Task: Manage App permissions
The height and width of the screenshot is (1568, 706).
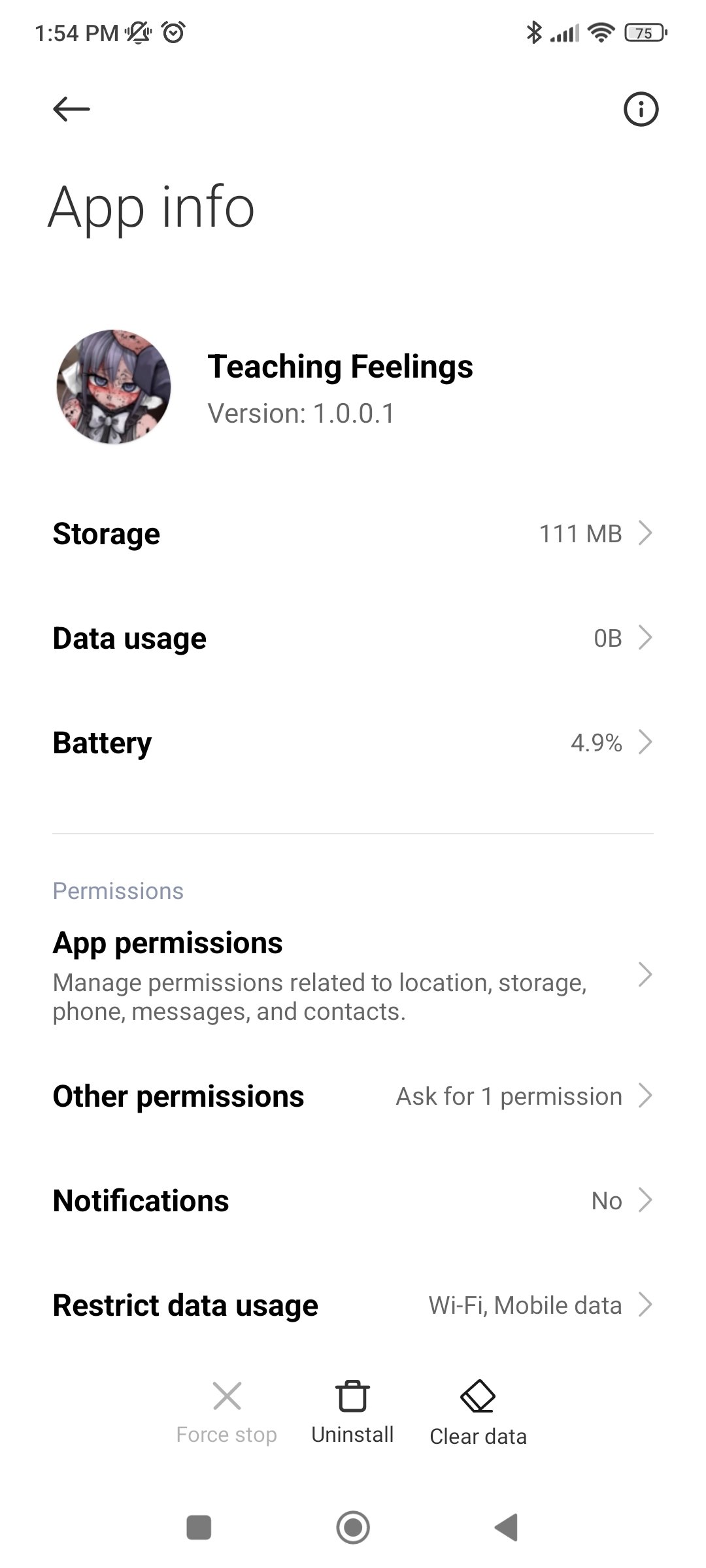Action: [353, 975]
